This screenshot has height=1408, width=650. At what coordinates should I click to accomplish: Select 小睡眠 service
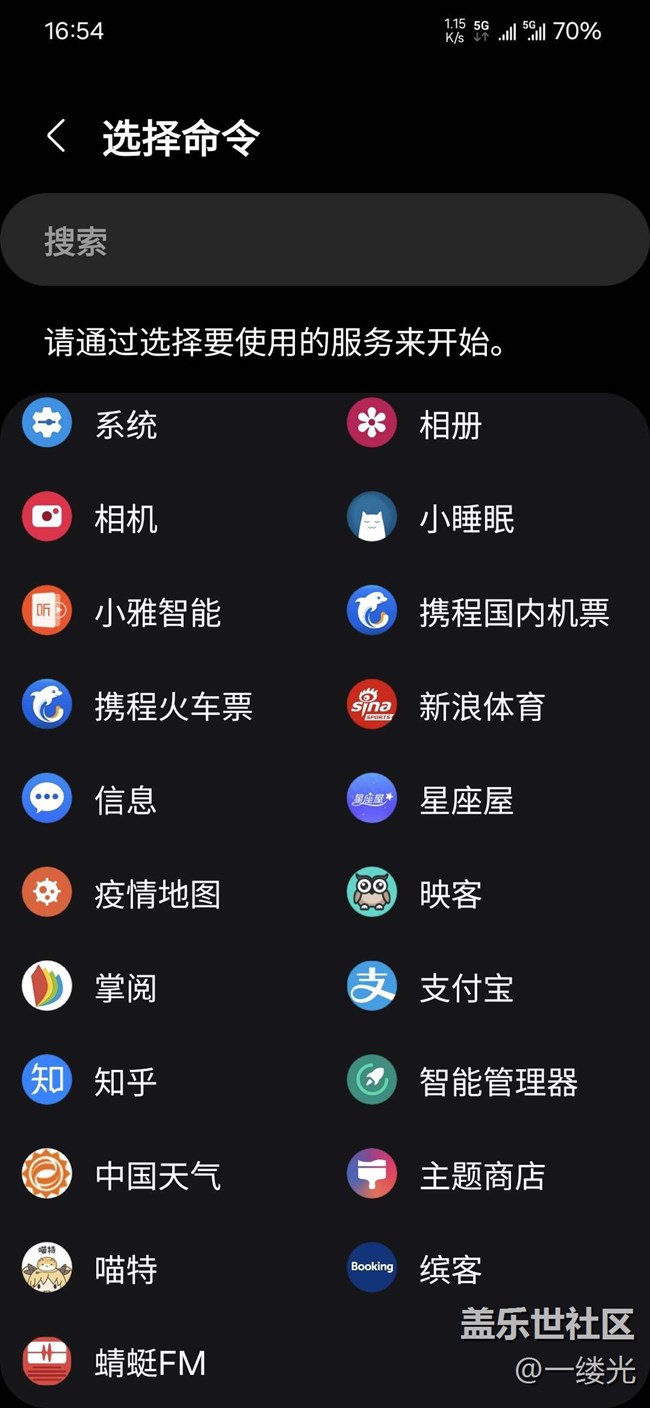[488, 518]
